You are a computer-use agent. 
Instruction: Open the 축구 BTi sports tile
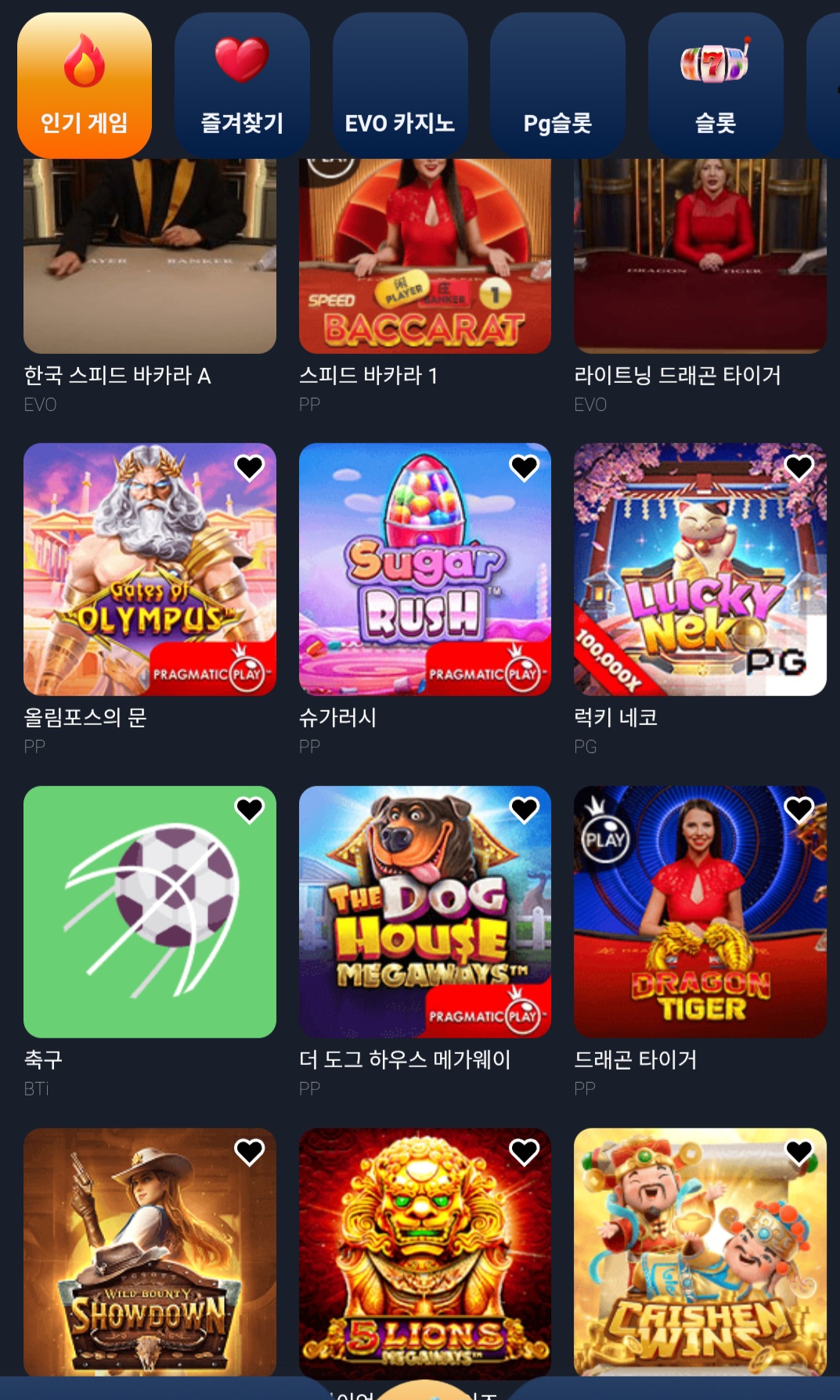150,911
